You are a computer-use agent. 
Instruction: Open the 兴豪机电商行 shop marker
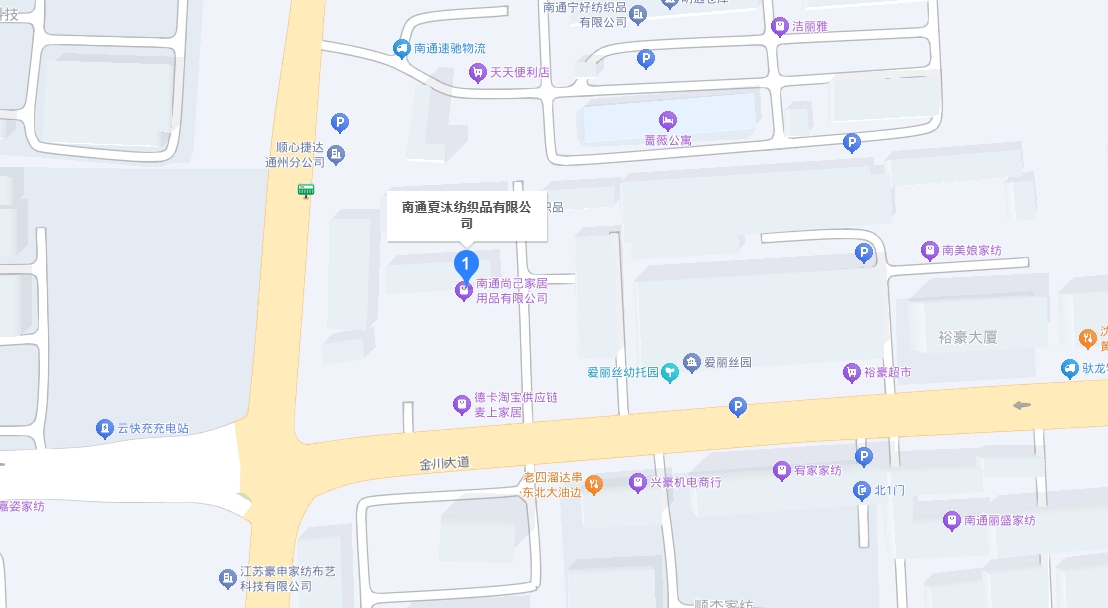pyautogui.click(x=637, y=482)
